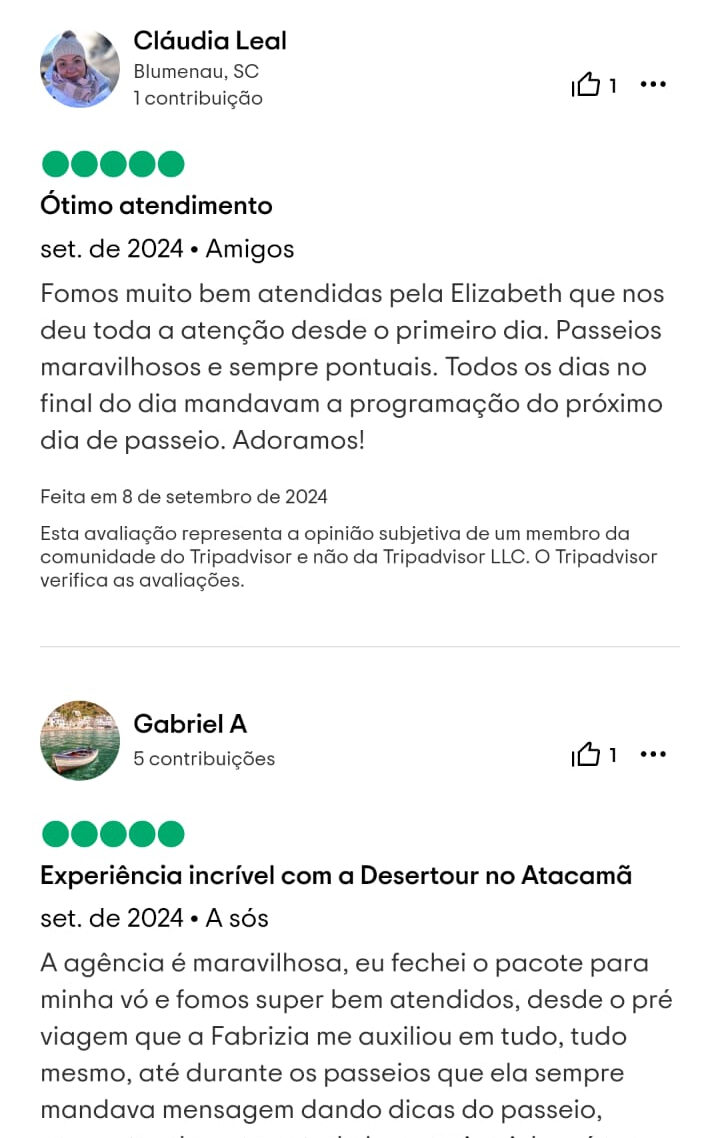The height and width of the screenshot is (1138, 720).
Task: Like Gabriel A's review with thumbs up
Action: pos(586,755)
